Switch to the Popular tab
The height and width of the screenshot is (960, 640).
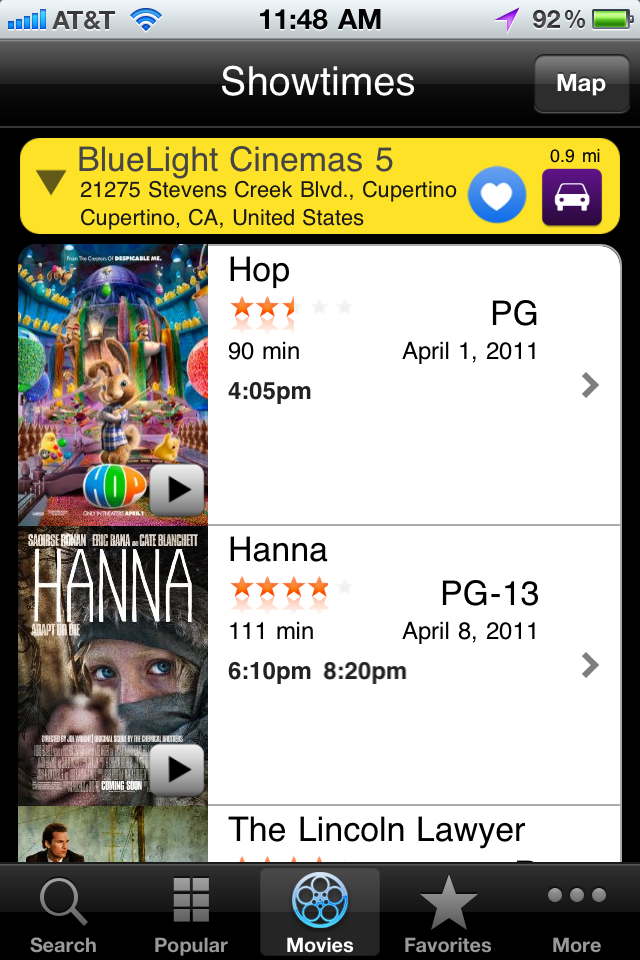191,914
